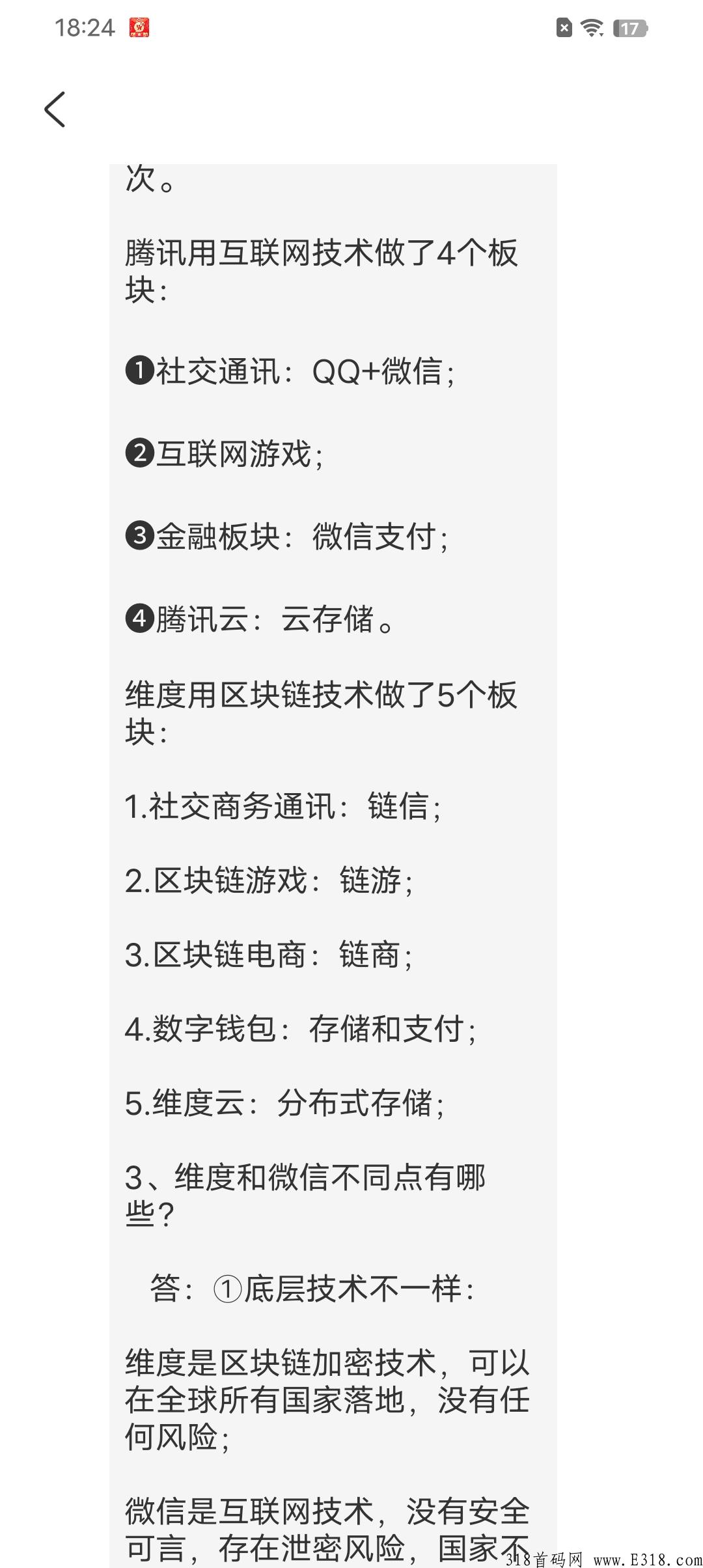Tap the clock showing 18:24

[85, 27]
